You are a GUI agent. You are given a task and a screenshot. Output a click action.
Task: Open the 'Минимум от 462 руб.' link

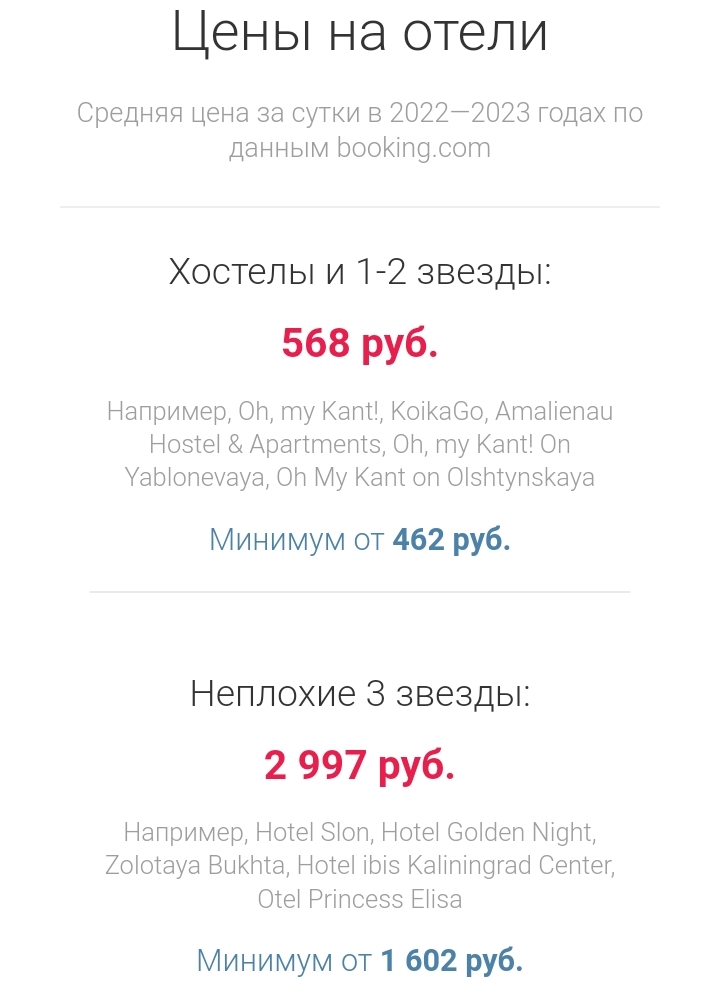pyautogui.click(x=359, y=540)
